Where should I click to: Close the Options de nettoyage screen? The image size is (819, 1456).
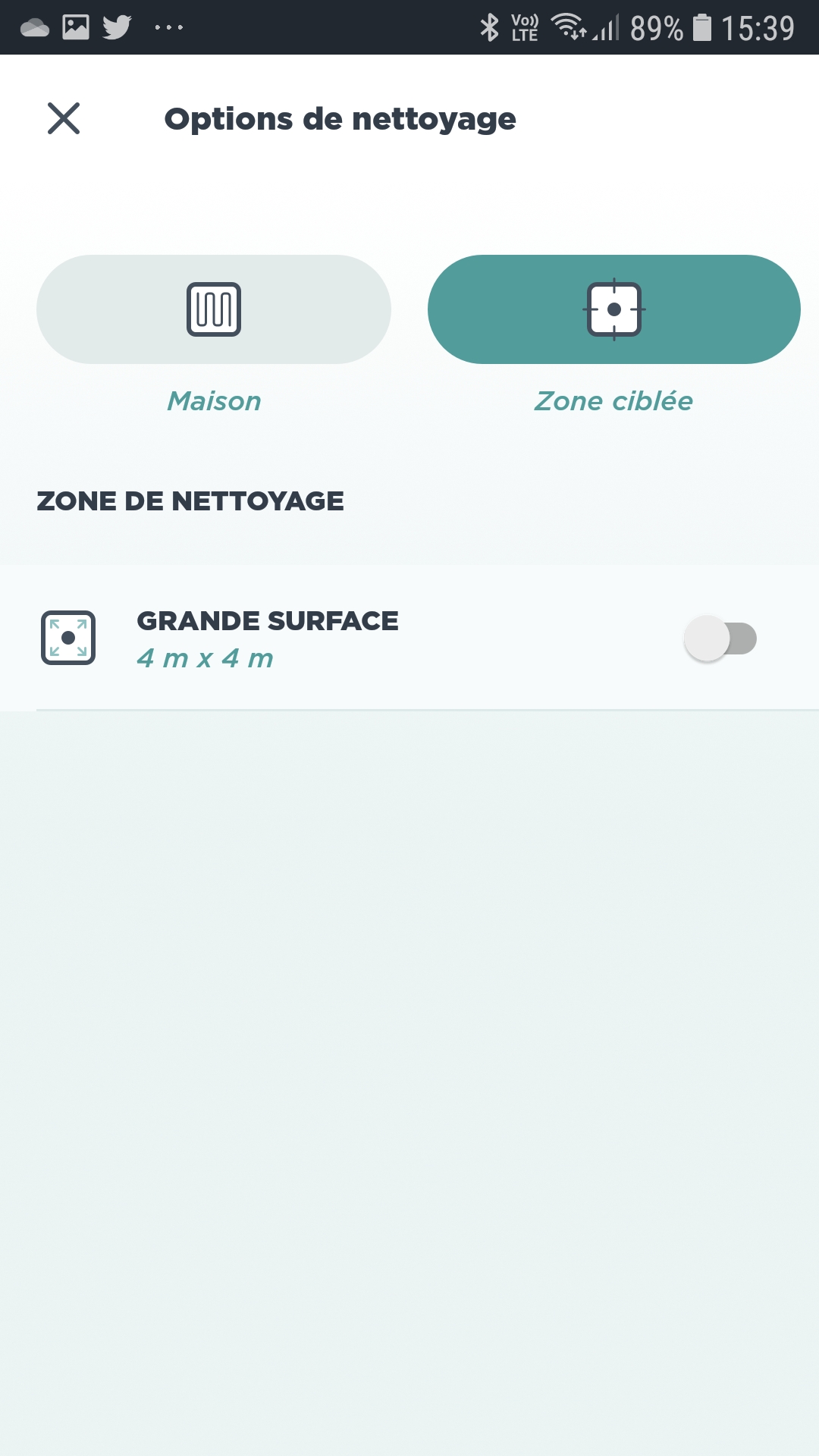coord(64,118)
